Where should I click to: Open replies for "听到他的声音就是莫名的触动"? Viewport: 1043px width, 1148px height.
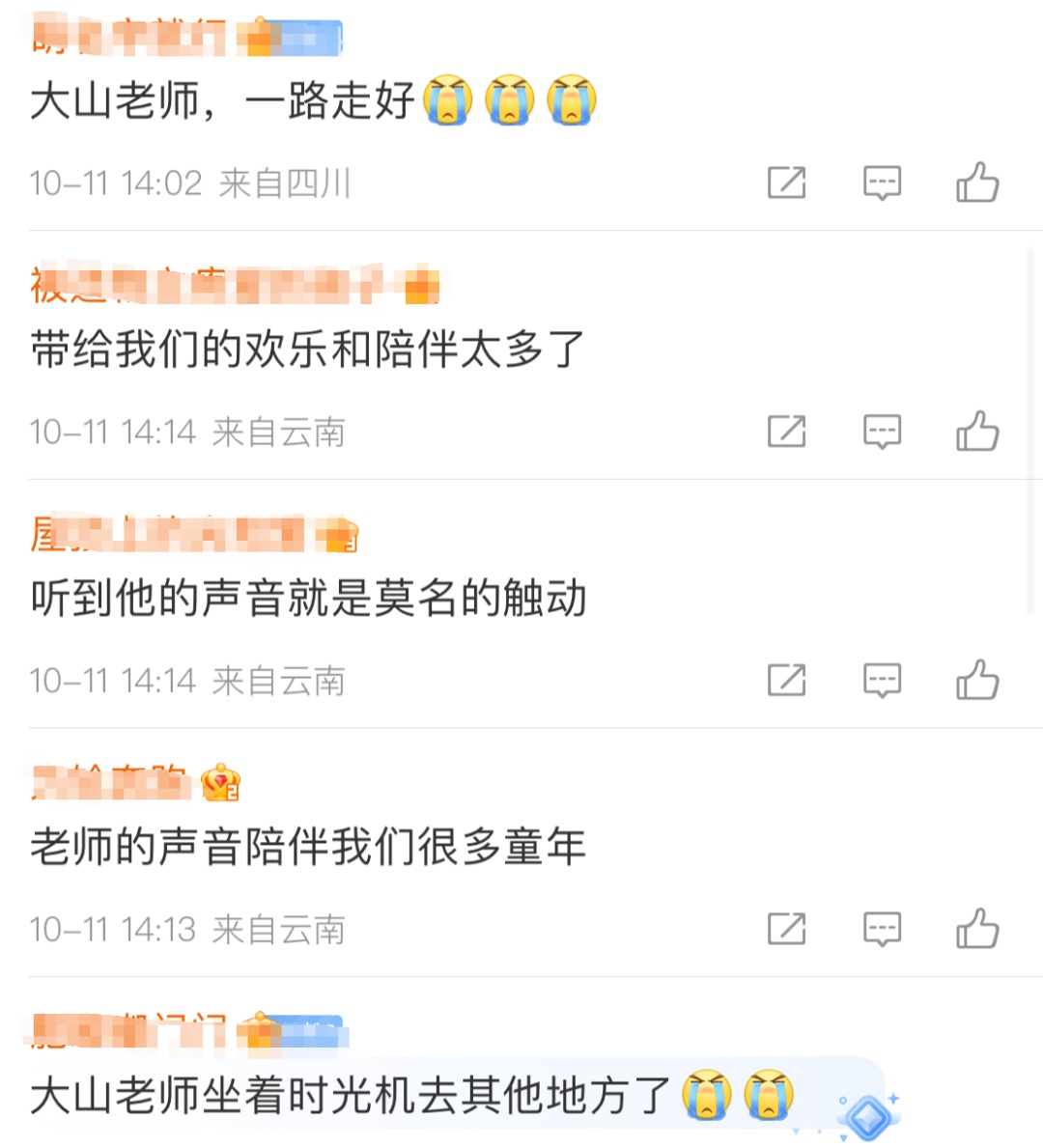tap(882, 681)
